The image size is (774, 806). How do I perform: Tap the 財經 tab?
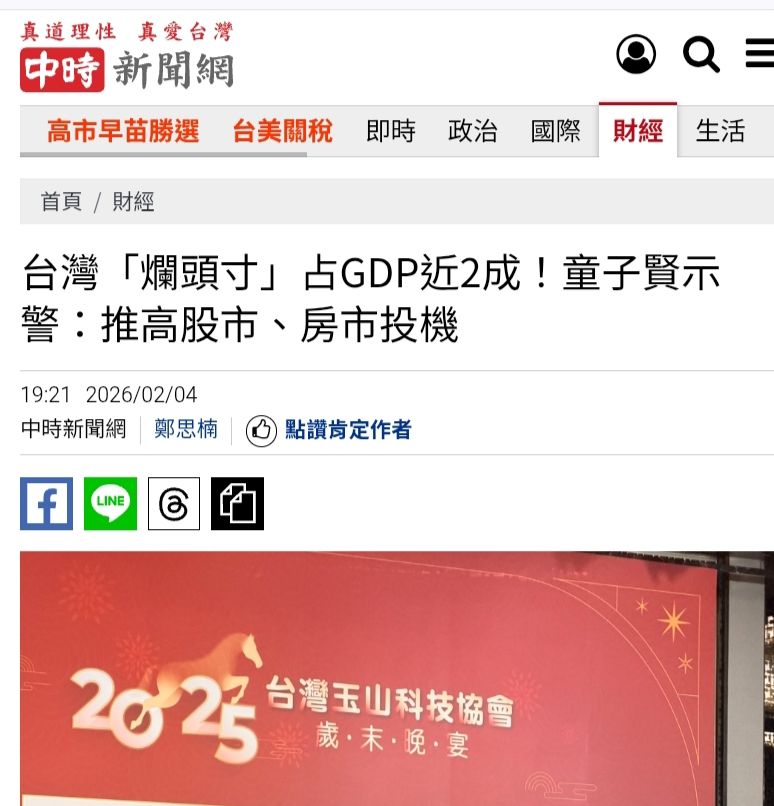tap(638, 131)
